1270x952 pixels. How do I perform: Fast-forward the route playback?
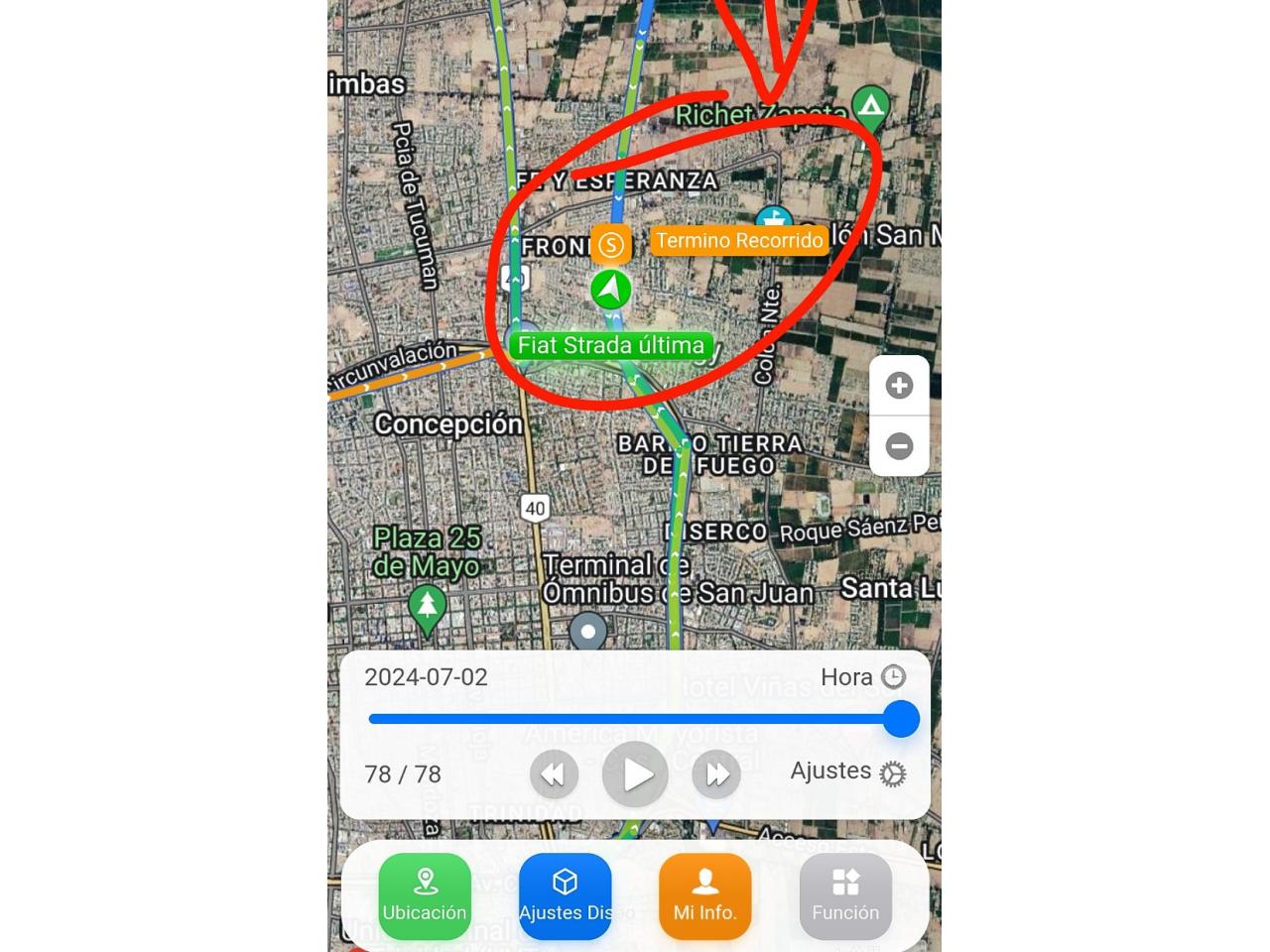coord(716,774)
